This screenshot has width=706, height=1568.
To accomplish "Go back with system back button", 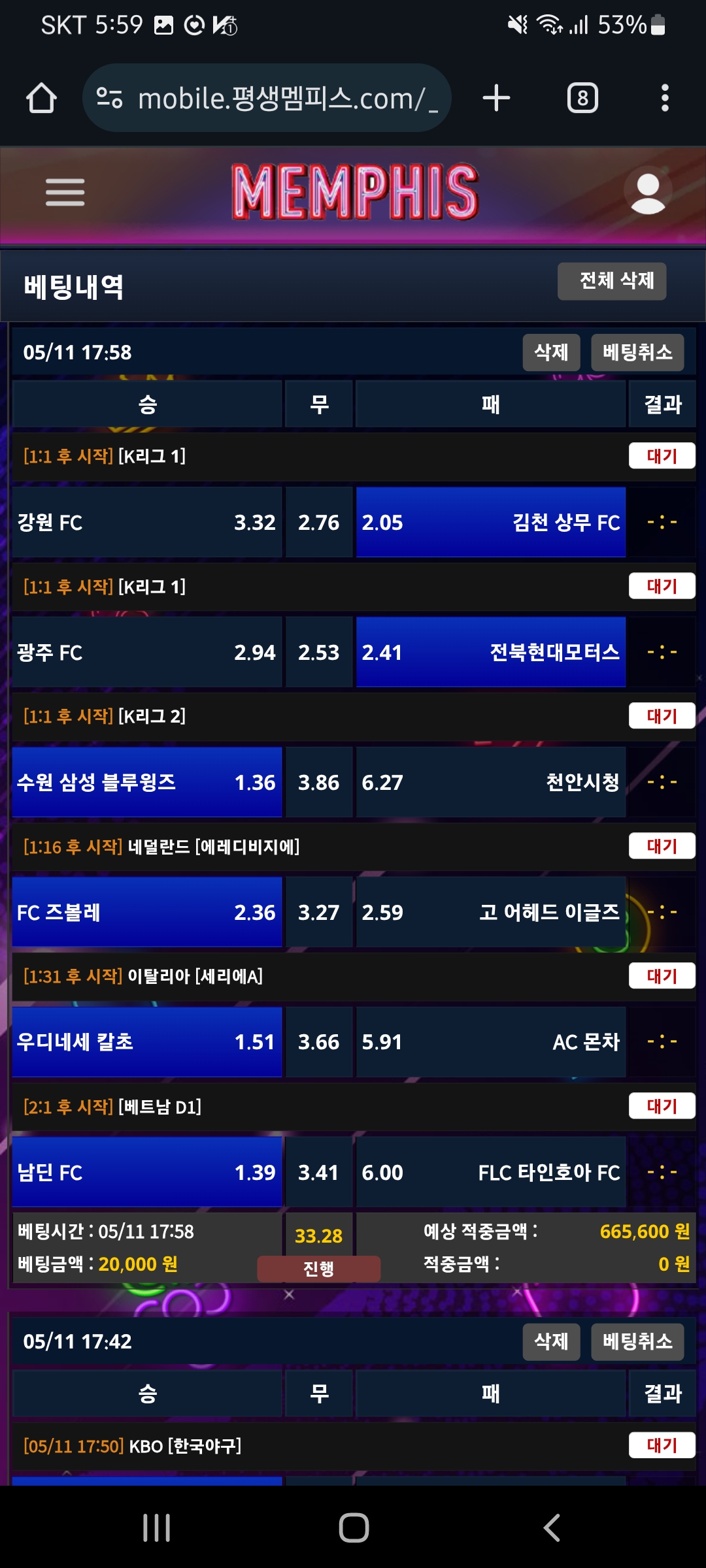I will pos(551,1527).
